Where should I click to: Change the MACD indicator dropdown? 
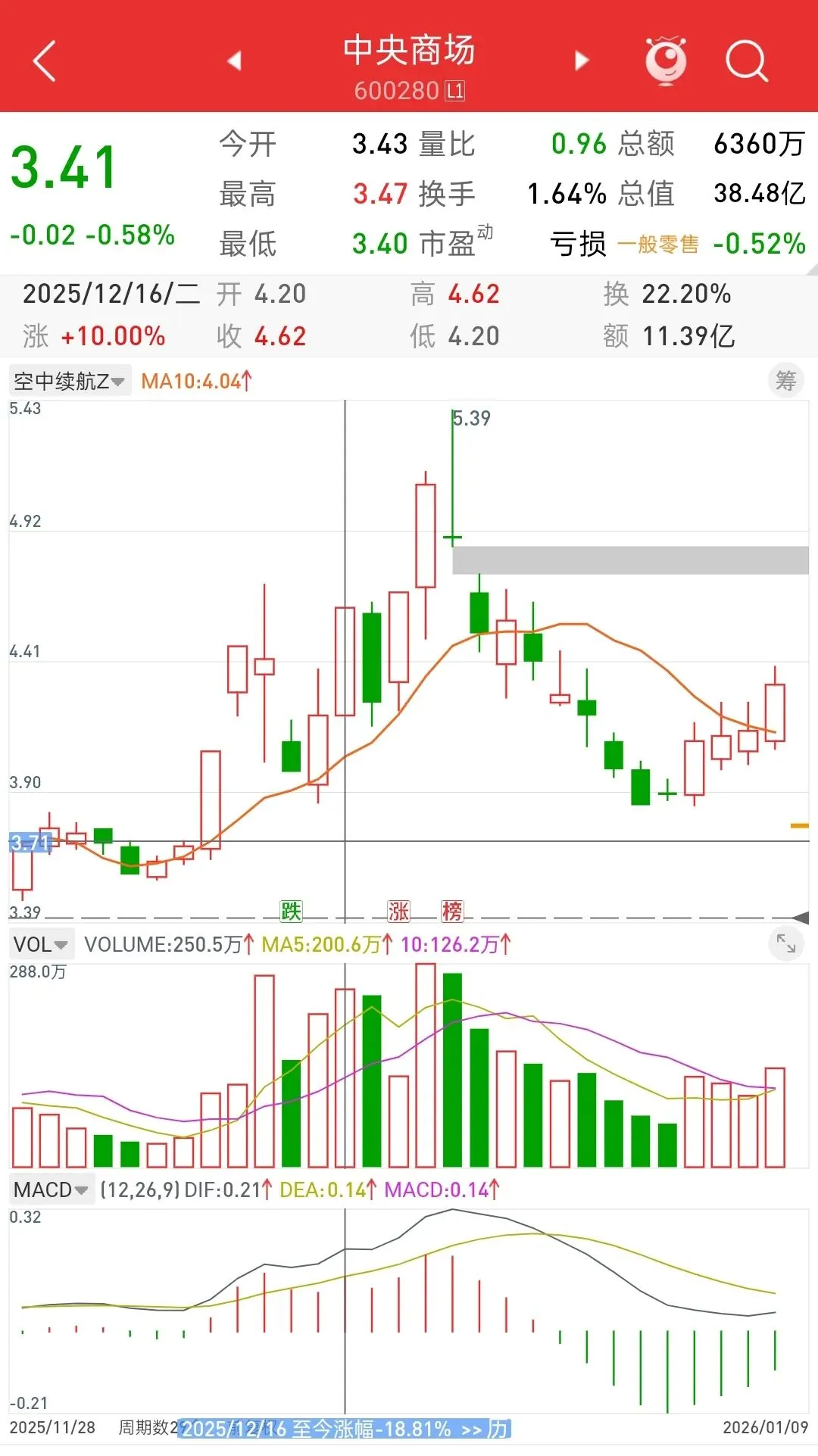tap(51, 1189)
